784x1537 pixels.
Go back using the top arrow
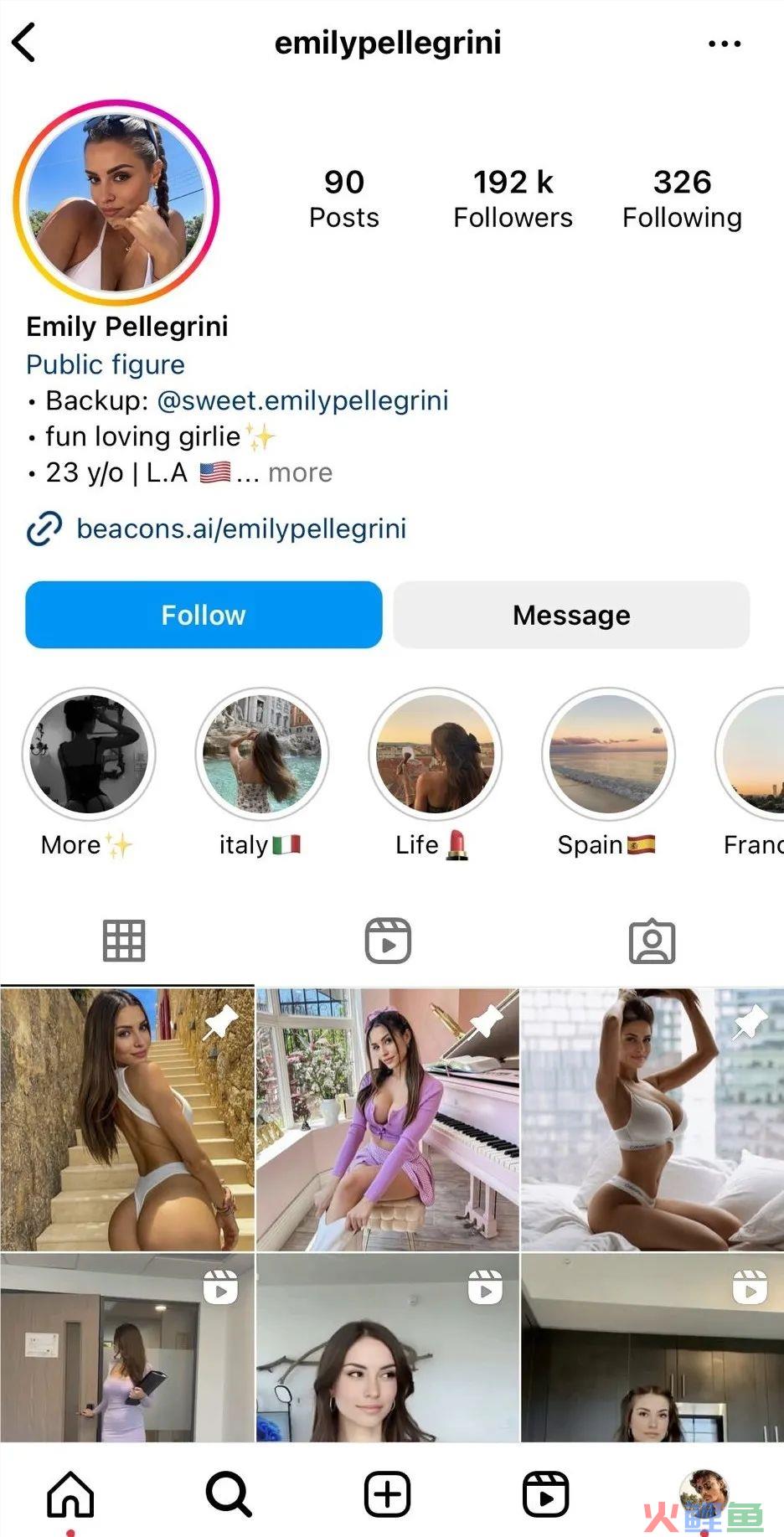tap(24, 43)
